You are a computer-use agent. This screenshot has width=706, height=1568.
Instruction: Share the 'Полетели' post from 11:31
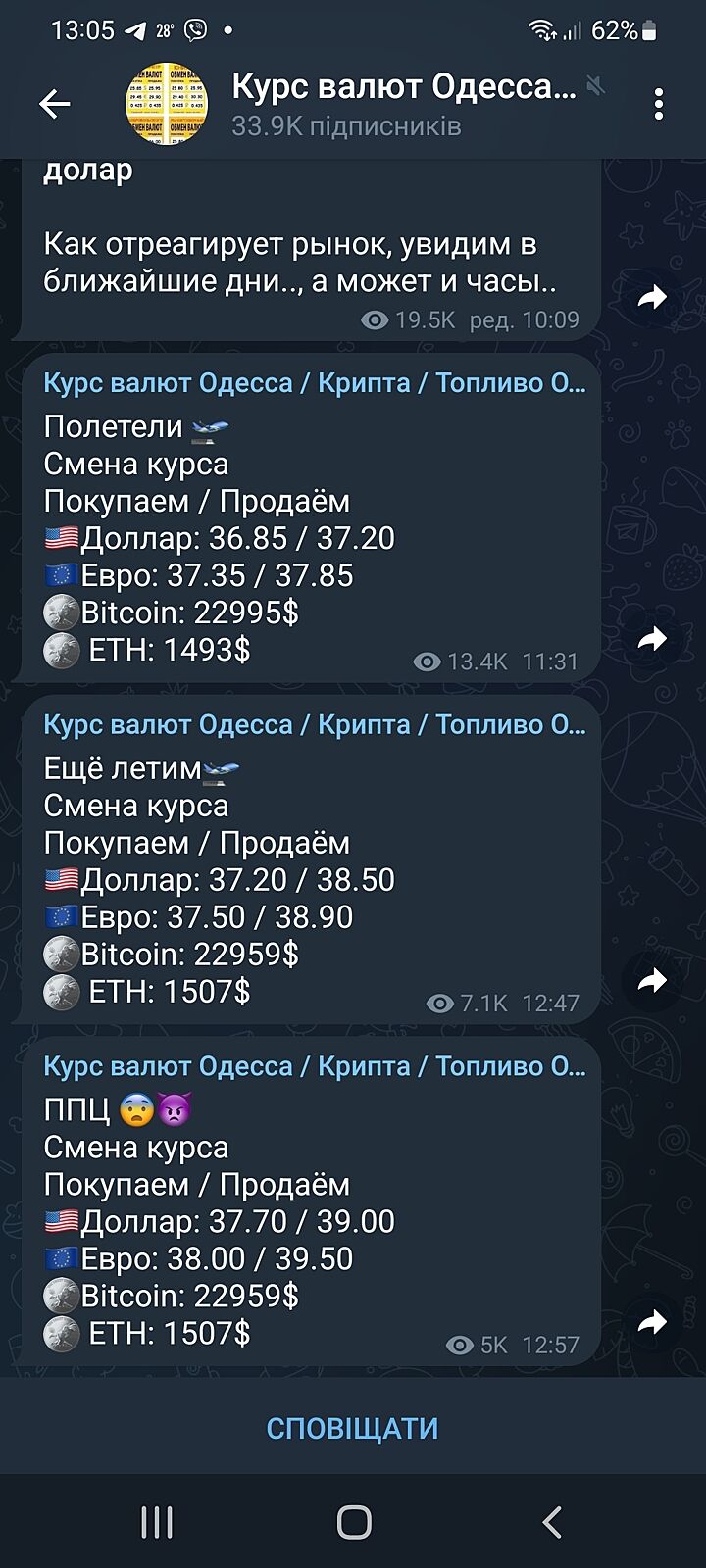pyautogui.click(x=652, y=640)
